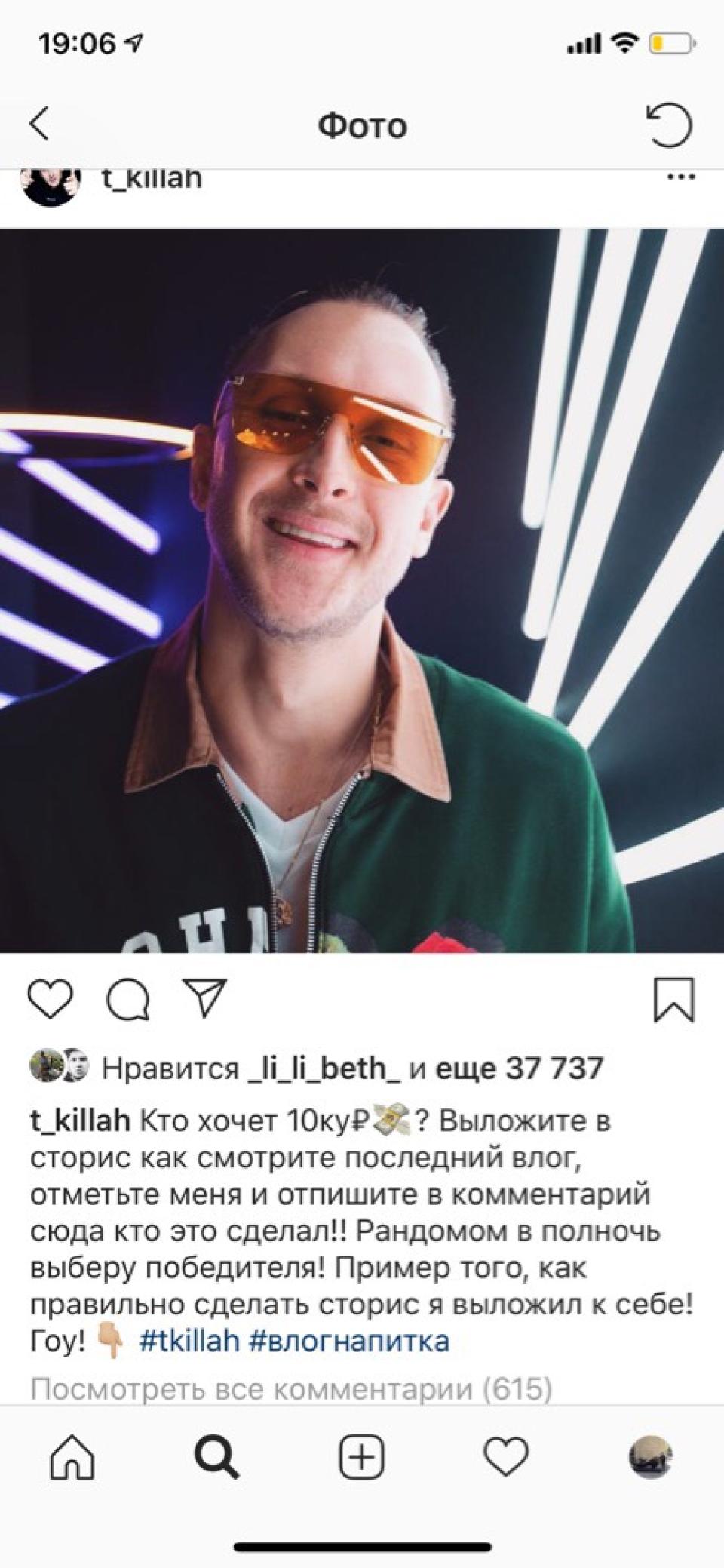Viewport: 724px width, 1568px height.
Task: View all 615 comments
Action: tap(291, 1388)
